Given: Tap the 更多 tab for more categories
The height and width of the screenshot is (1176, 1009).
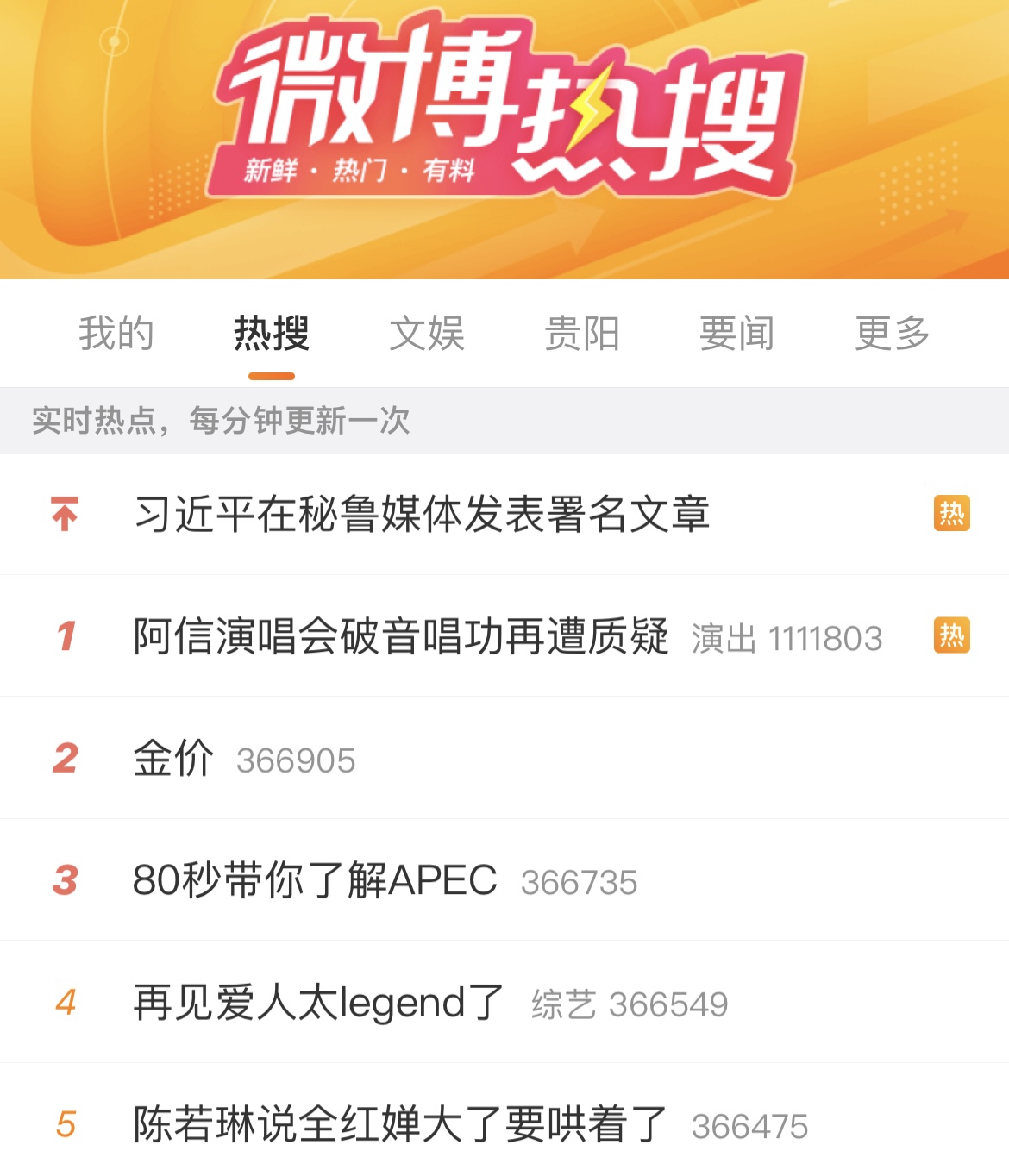Looking at the screenshot, I should click(892, 334).
